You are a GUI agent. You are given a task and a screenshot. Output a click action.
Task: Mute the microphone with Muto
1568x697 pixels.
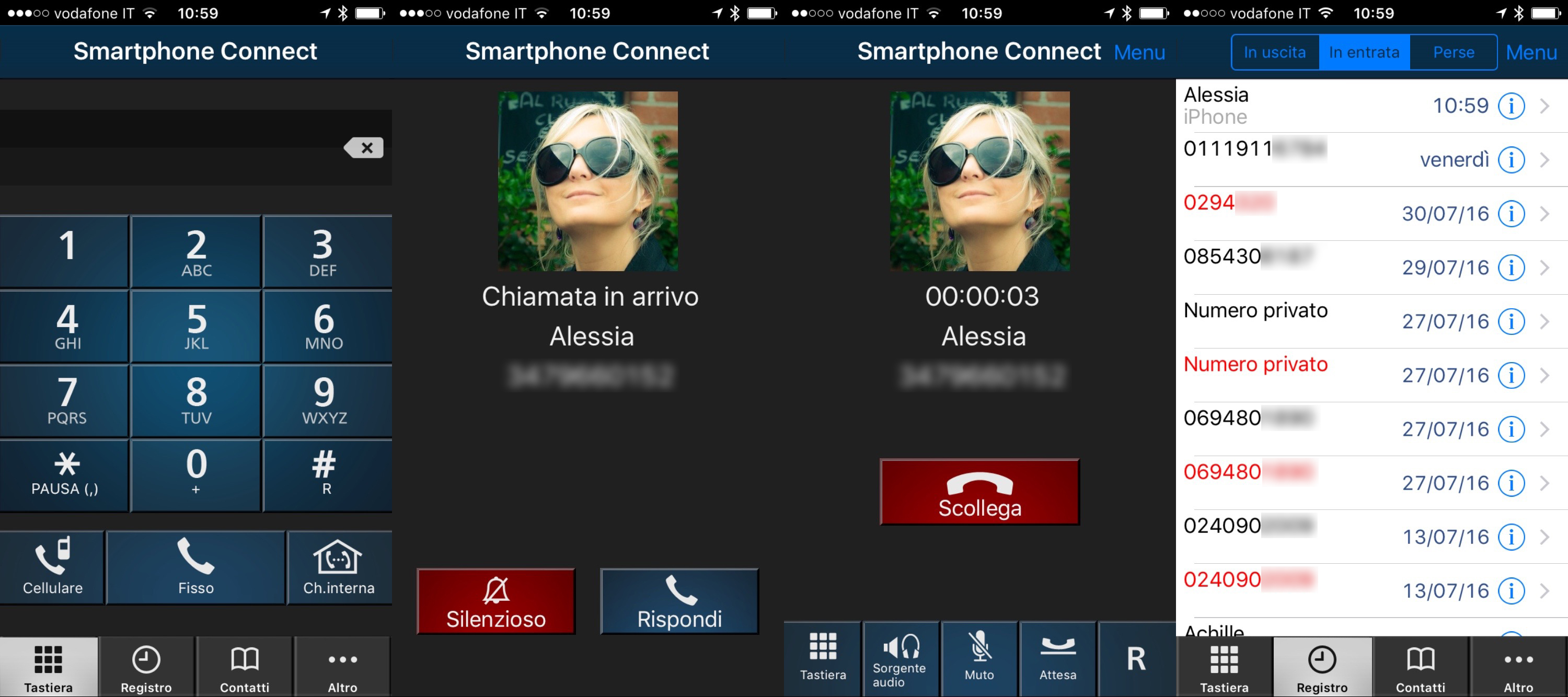pyautogui.click(x=979, y=659)
